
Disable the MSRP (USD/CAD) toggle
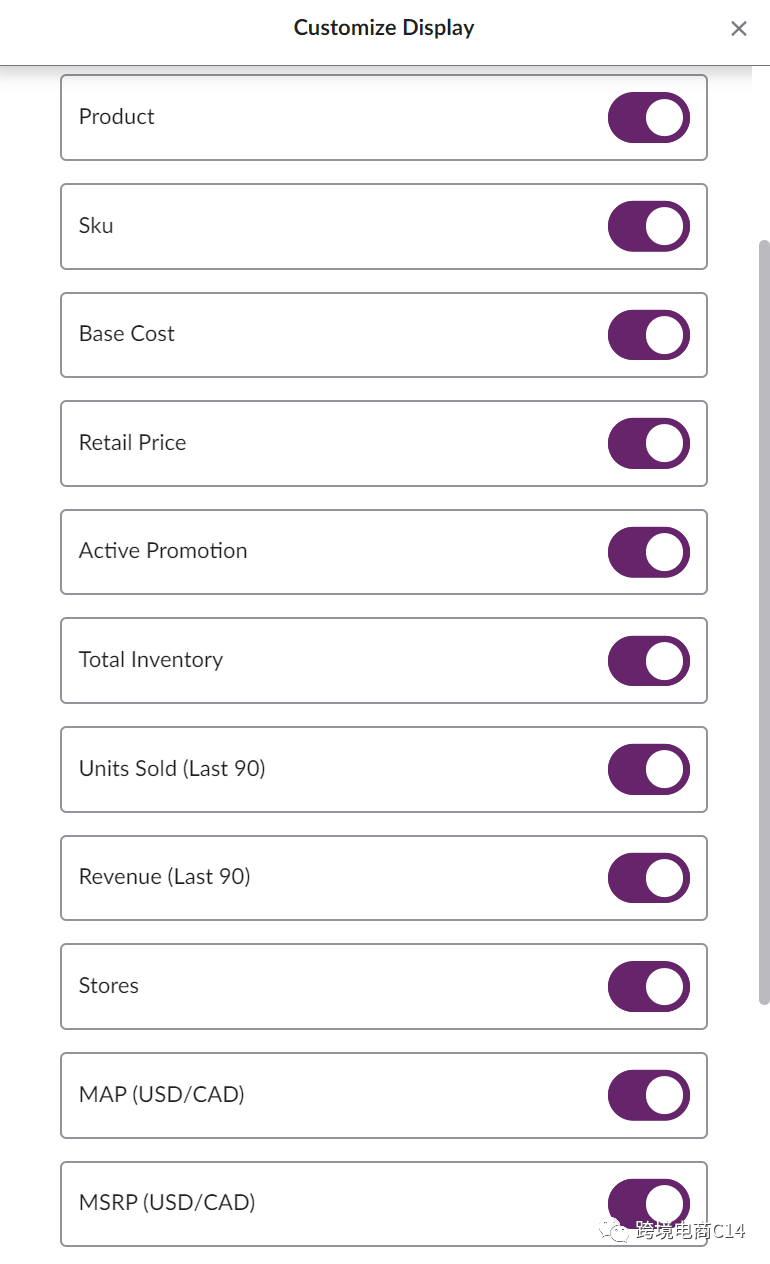648,1203
